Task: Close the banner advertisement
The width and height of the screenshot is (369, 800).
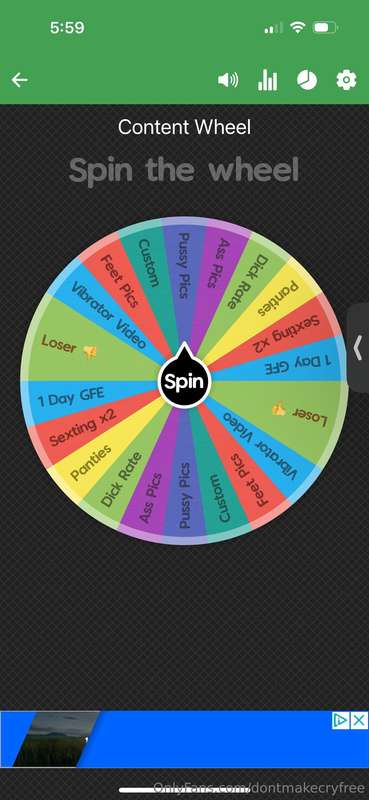Action: pyautogui.click(x=359, y=720)
